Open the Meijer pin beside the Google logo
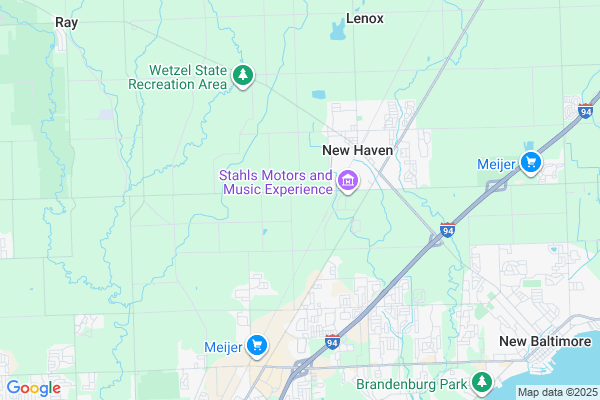 coord(257,346)
